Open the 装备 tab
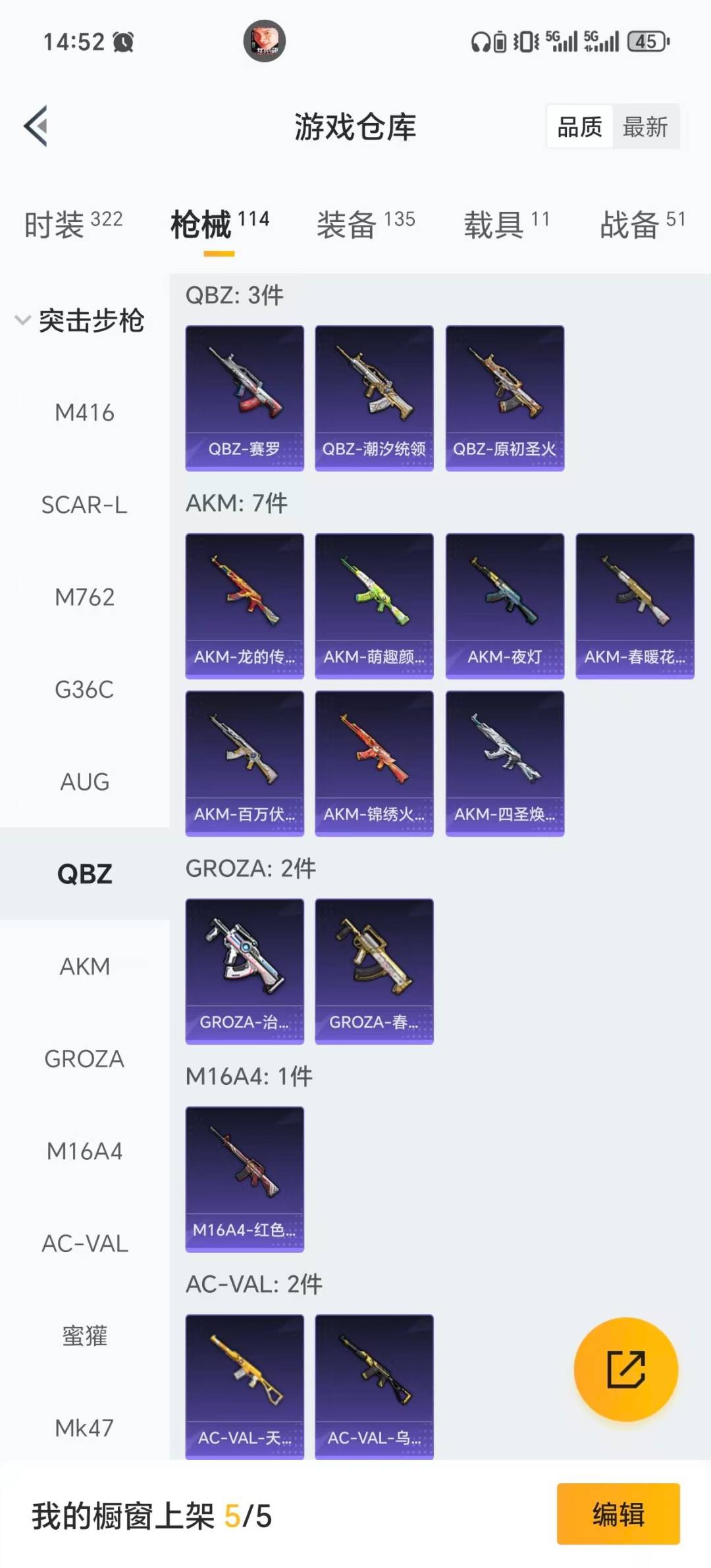711x1568 pixels. pyautogui.click(x=365, y=224)
